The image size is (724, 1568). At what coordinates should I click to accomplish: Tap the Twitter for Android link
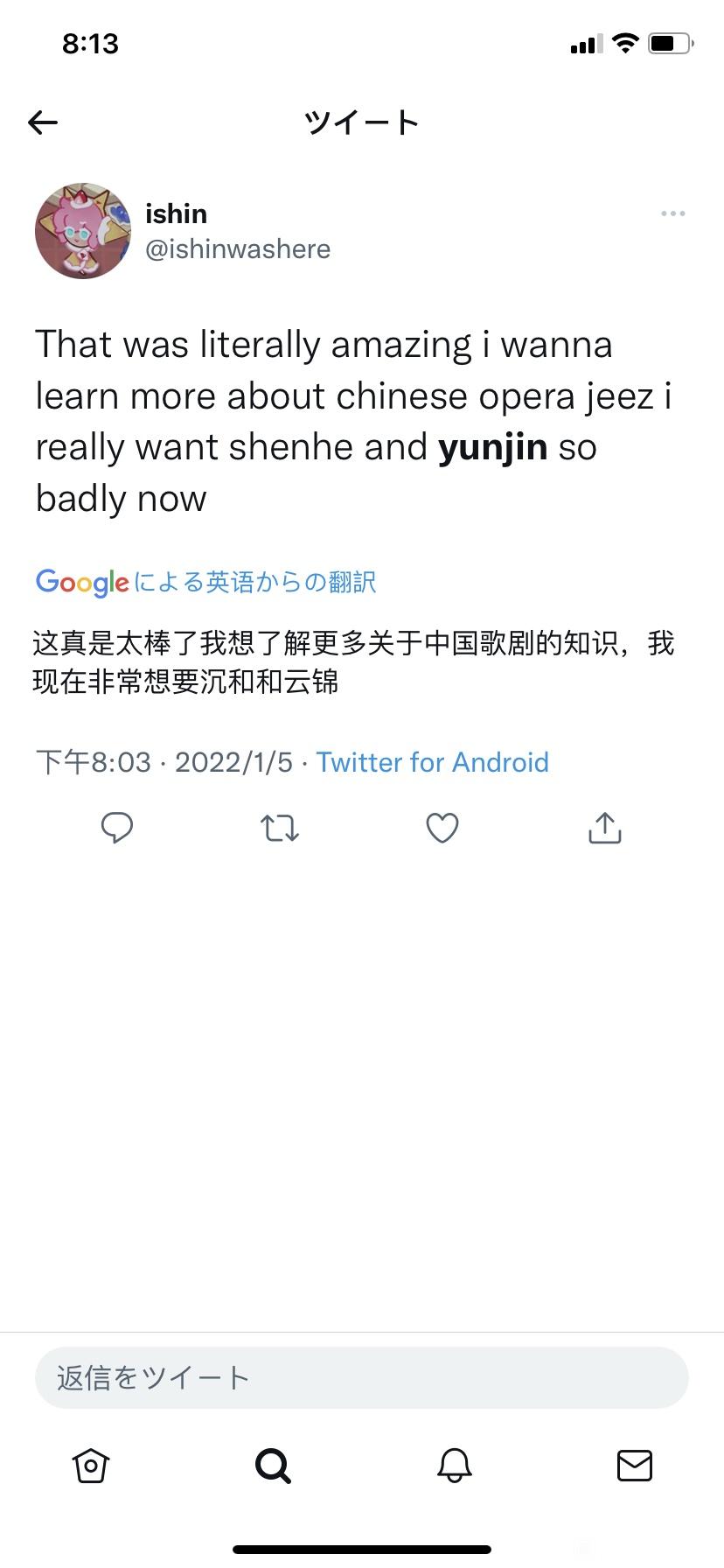click(432, 762)
